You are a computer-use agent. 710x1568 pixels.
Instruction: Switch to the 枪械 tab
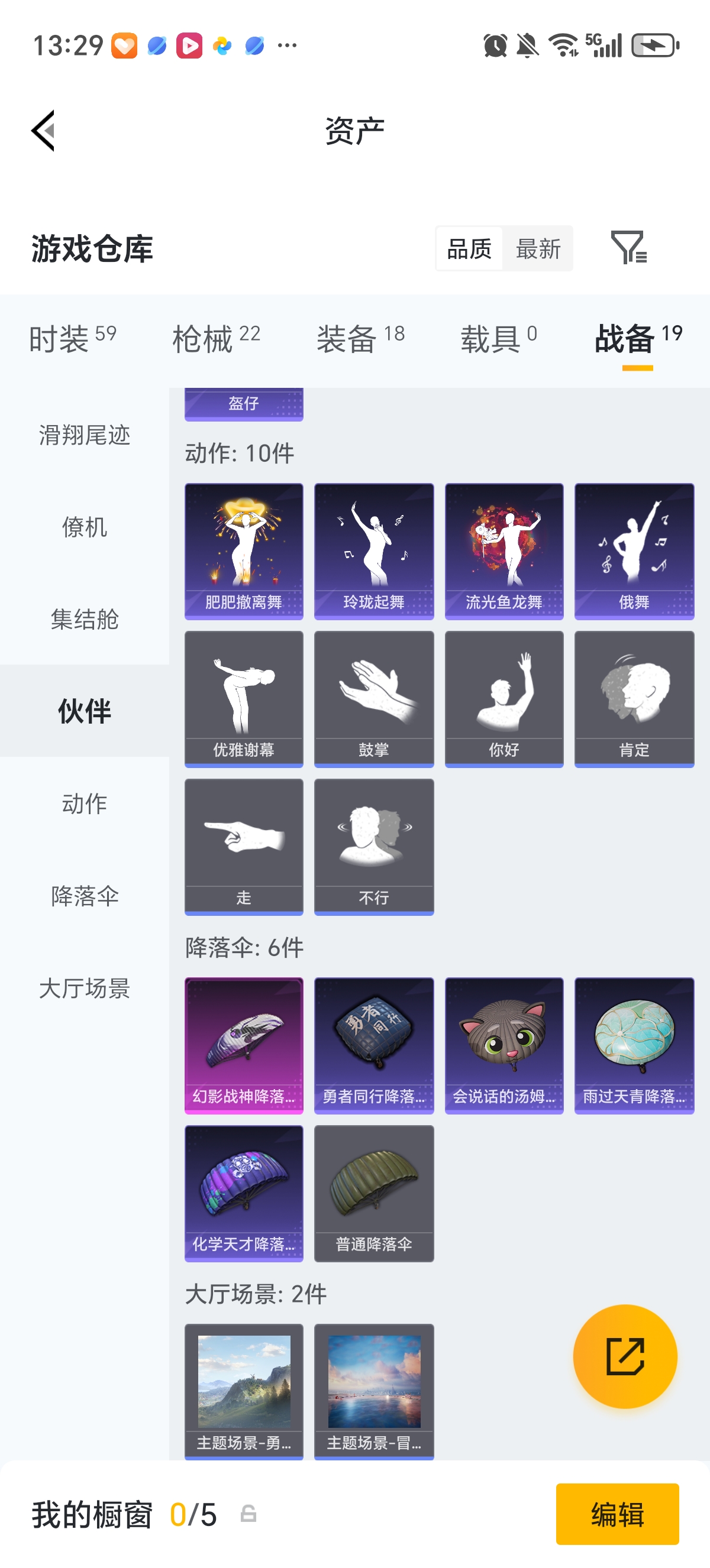tap(215, 338)
